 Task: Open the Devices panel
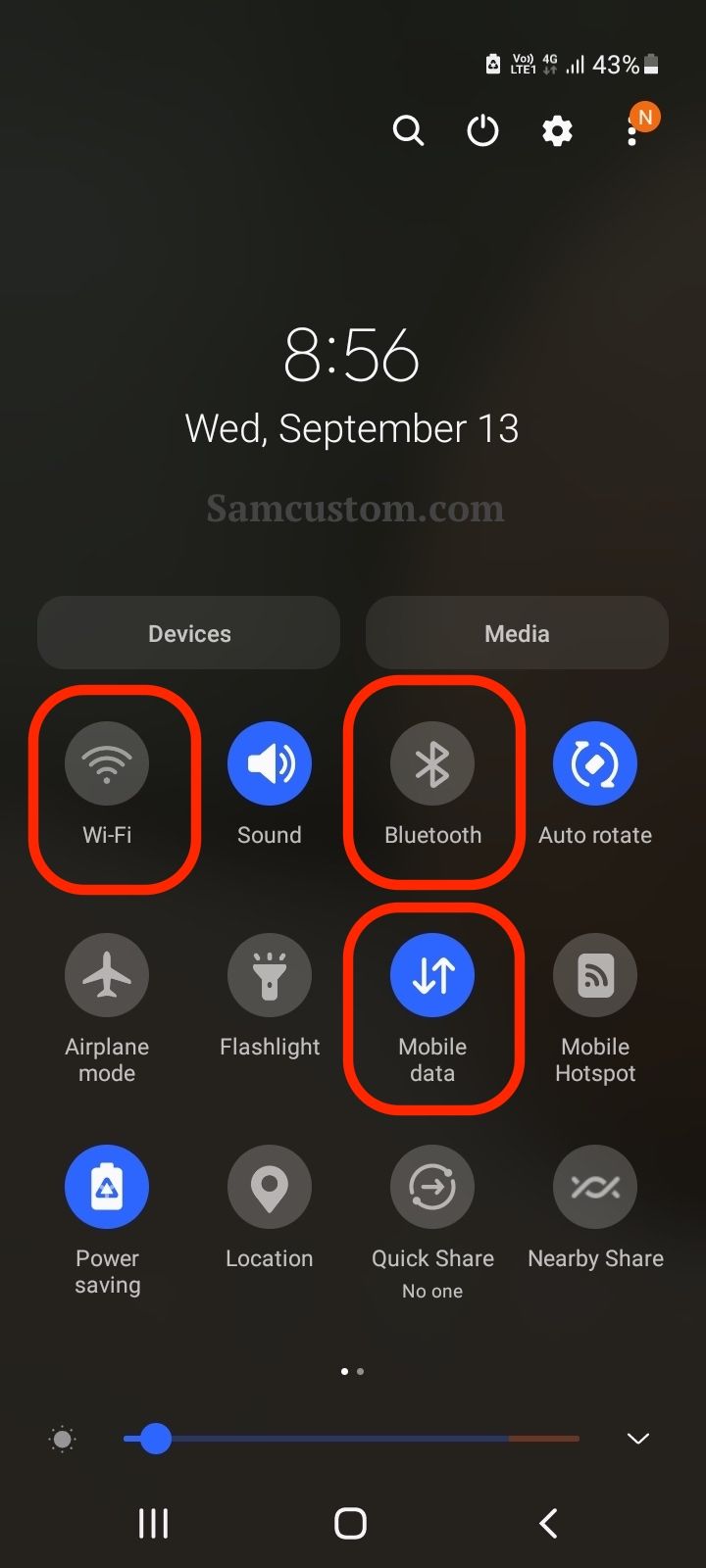(x=189, y=633)
